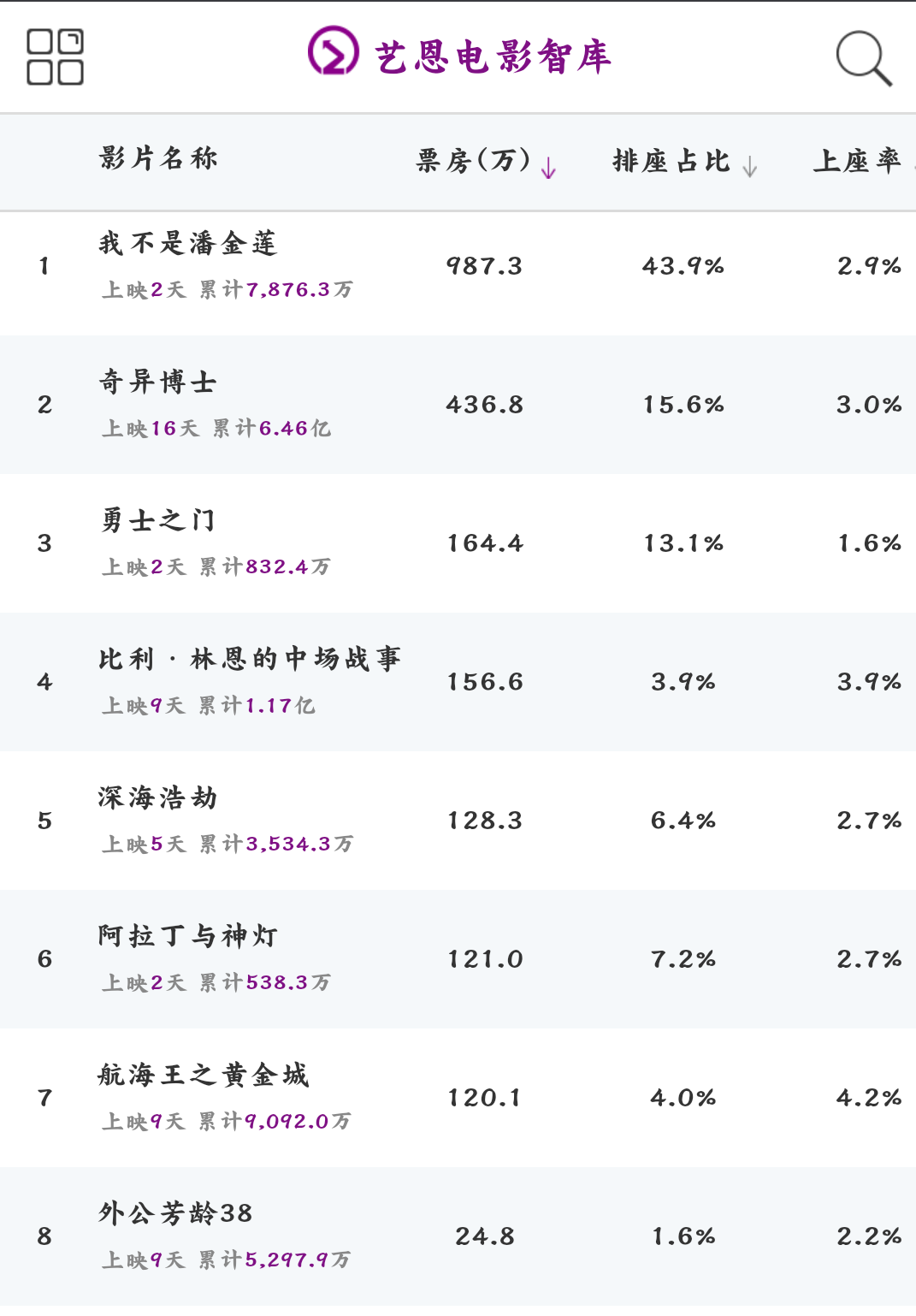Viewport: 916px width, 1316px height.
Task: Open the grid menu icon
Action: pyautogui.click(x=55, y=57)
